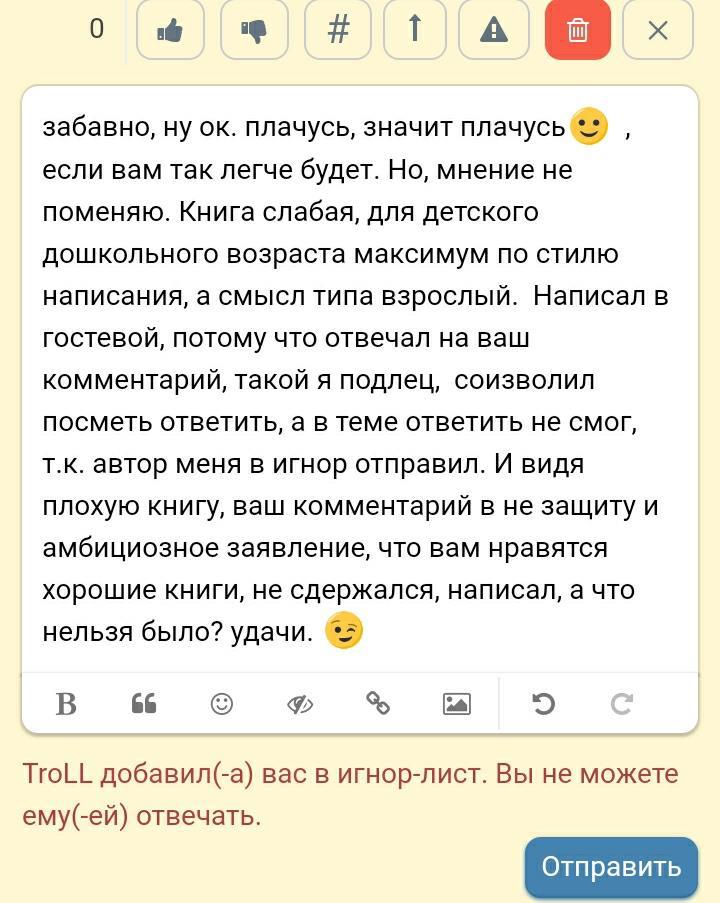Open the emoji picker
The width and height of the screenshot is (720, 903).
coord(222,704)
